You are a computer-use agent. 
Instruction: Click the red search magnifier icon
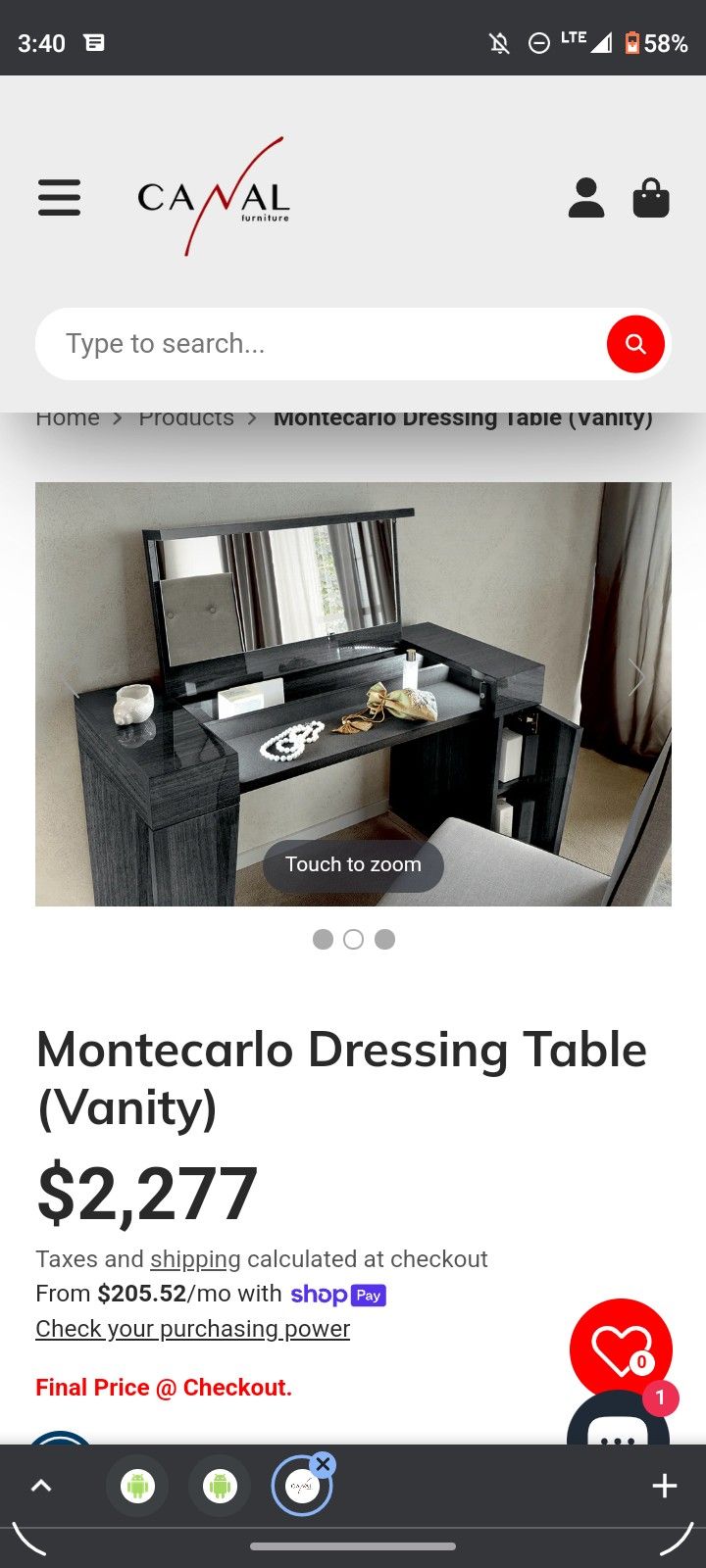tap(634, 343)
